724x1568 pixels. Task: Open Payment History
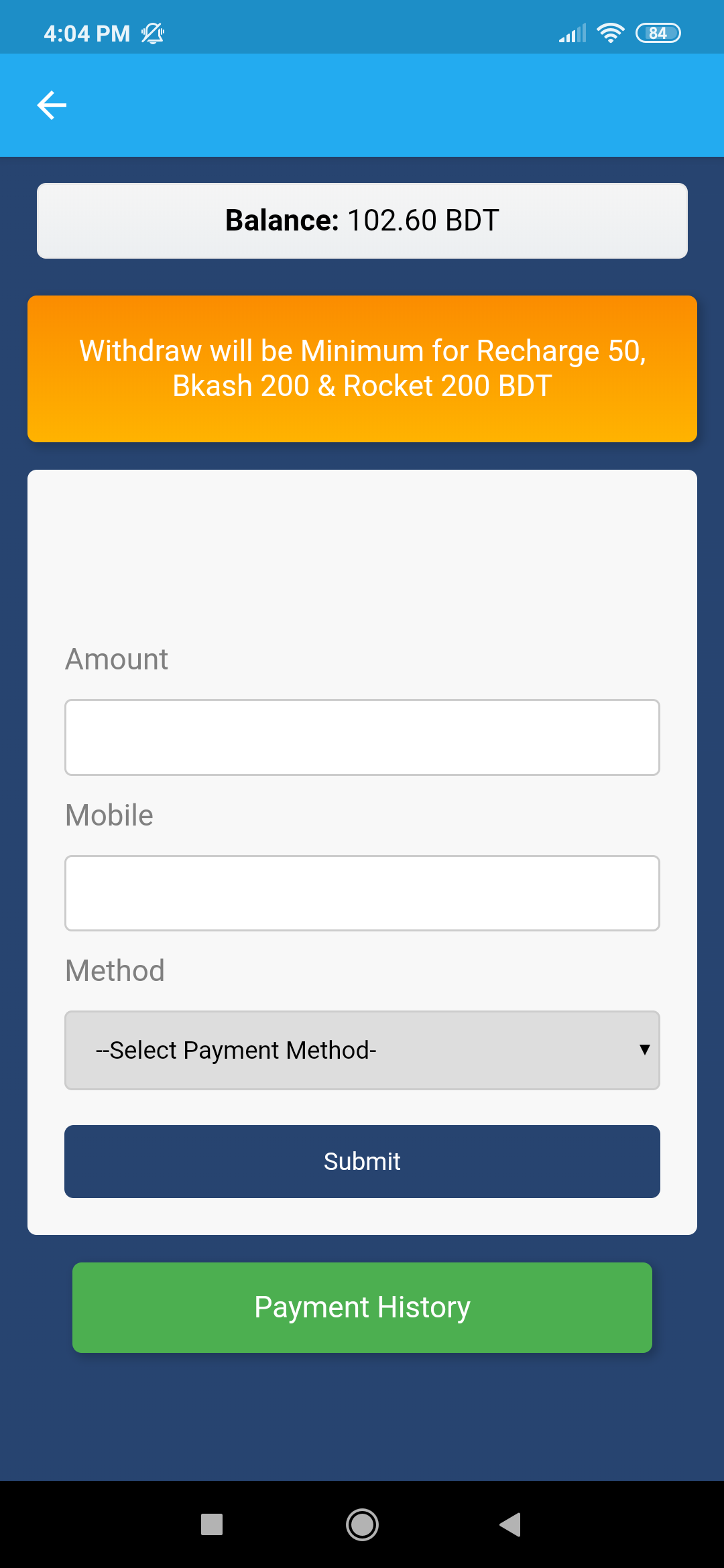(x=362, y=1307)
